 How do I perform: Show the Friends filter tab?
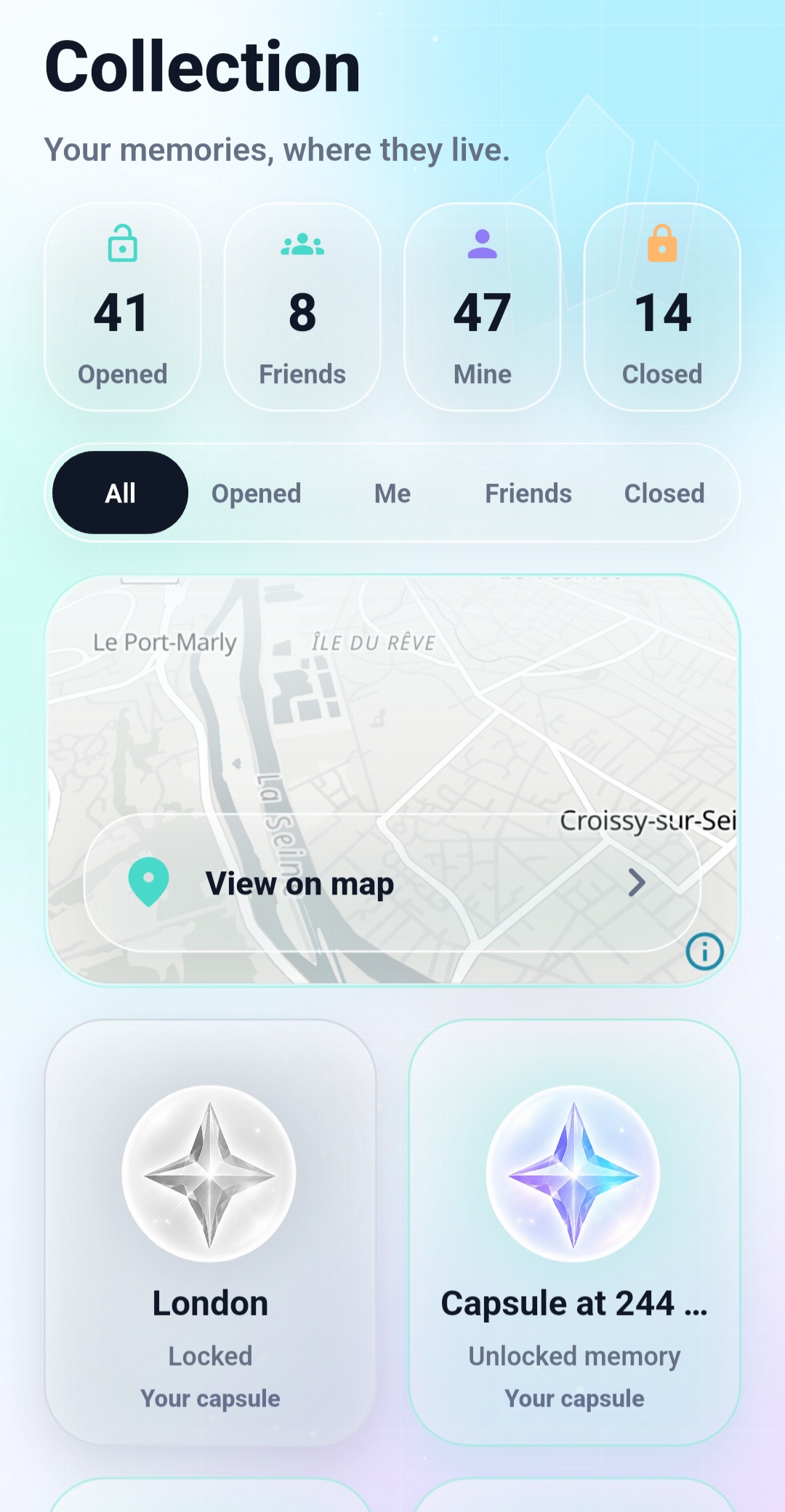point(528,492)
